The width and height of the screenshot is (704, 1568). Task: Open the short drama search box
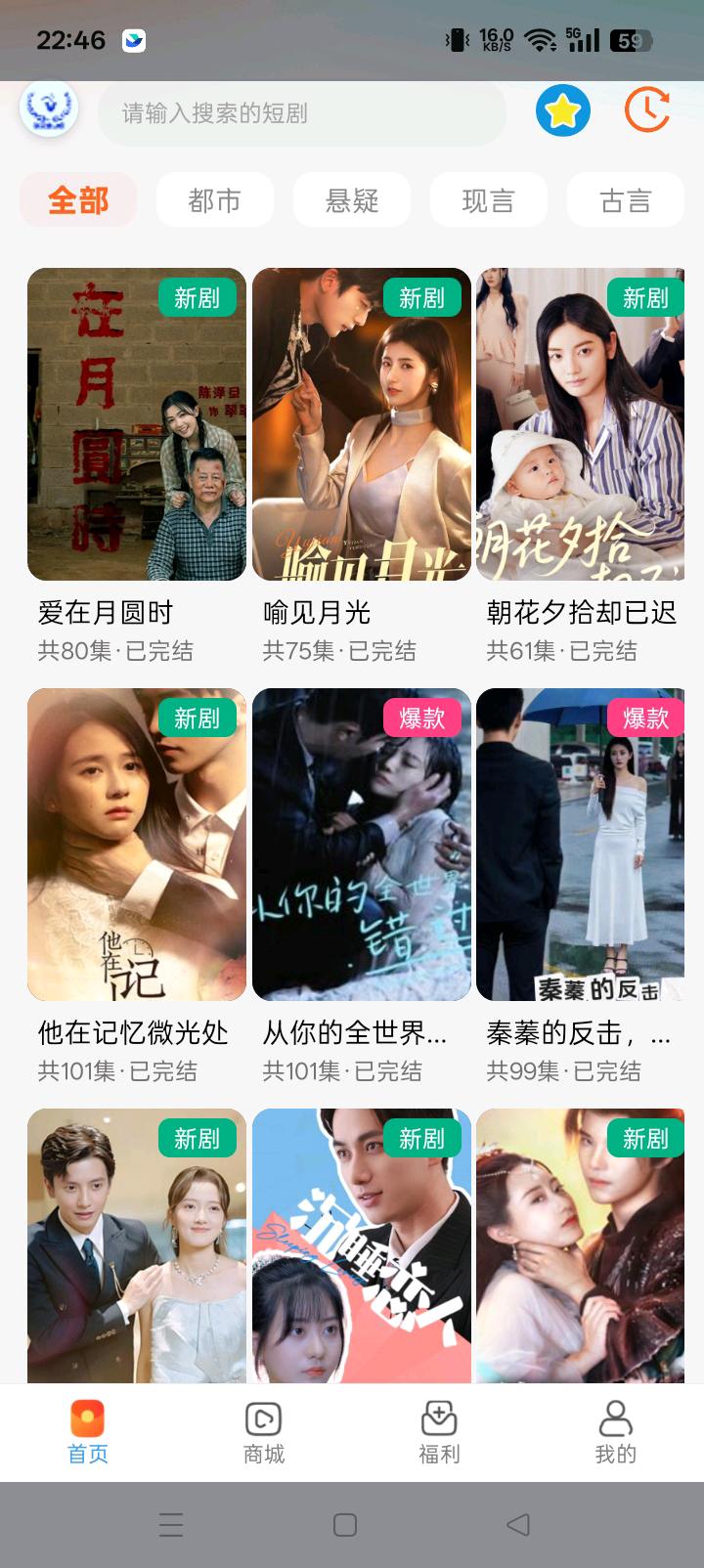point(301,113)
